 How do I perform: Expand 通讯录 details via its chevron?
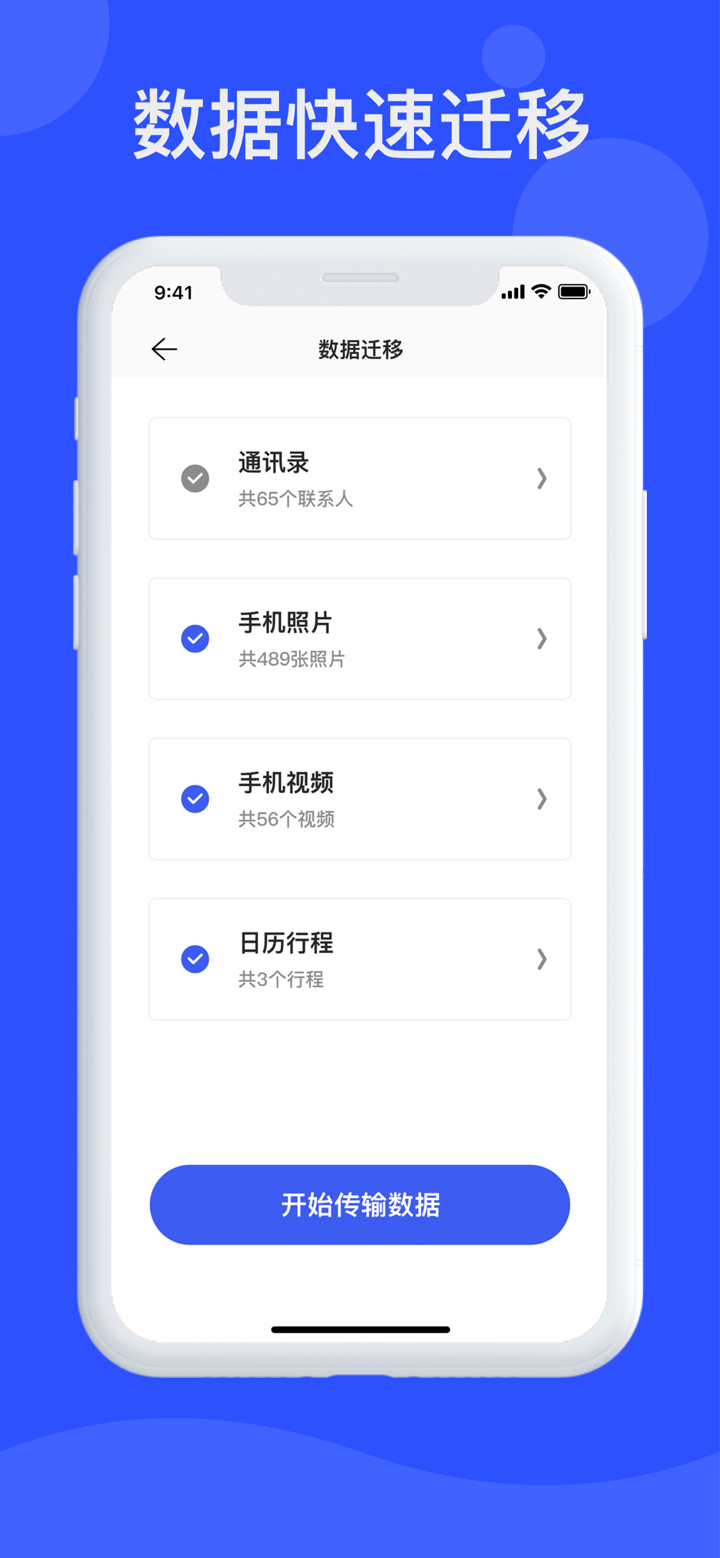[x=542, y=478]
